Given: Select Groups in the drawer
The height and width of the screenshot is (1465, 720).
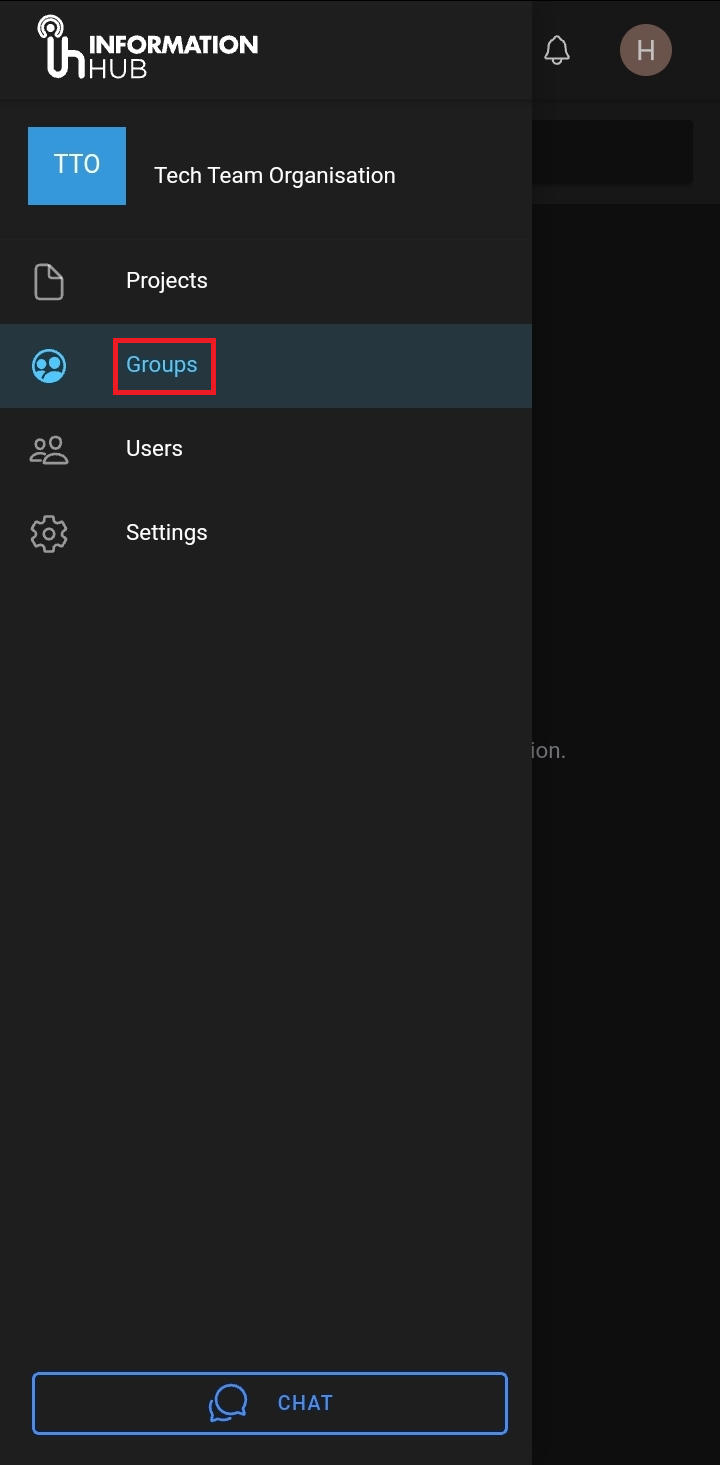Looking at the screenshot, I should pos(162,365).
